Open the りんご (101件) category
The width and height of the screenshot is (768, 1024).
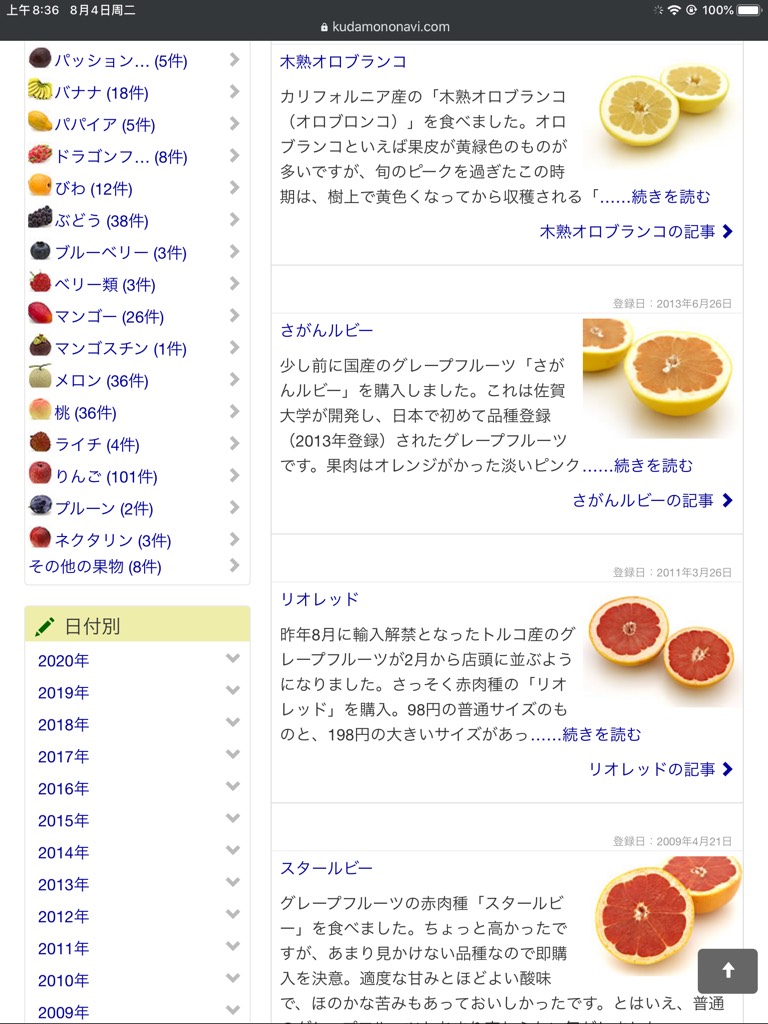coord(105,477)
